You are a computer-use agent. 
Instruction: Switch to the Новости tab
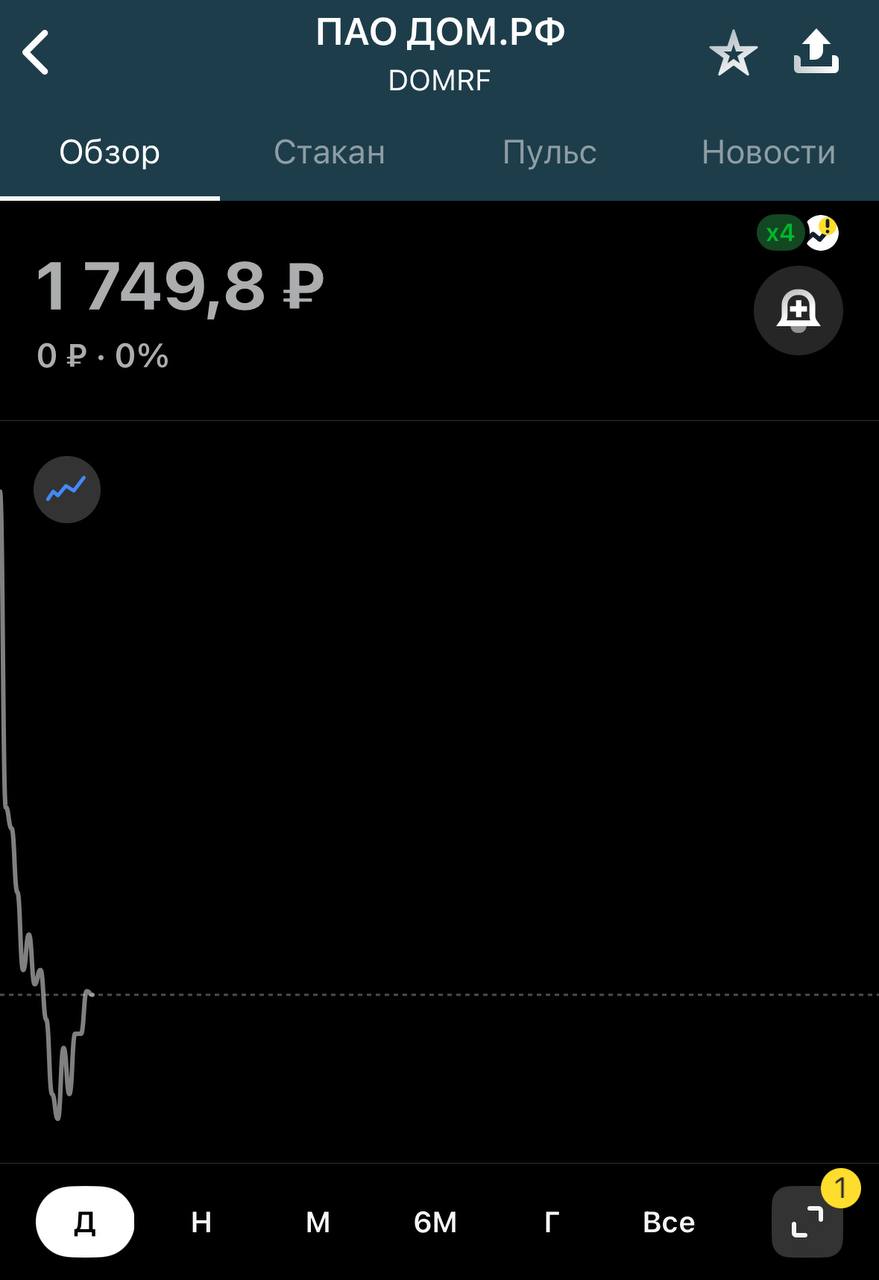[768, 152]
